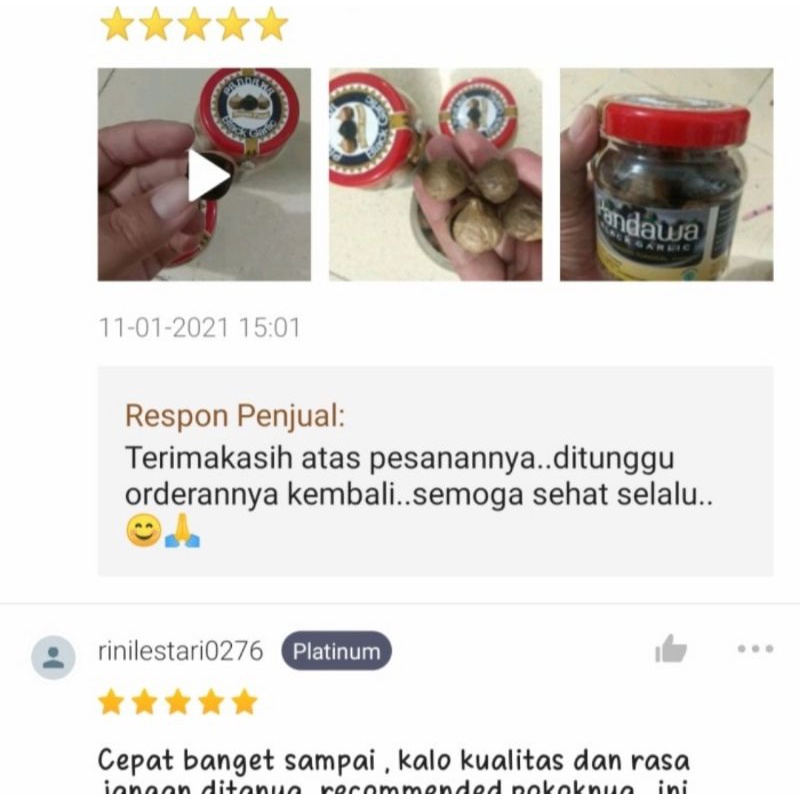Like the review by rinilestari0276
Viewport: 800px width, 800px height.
(x=671, y=650)
